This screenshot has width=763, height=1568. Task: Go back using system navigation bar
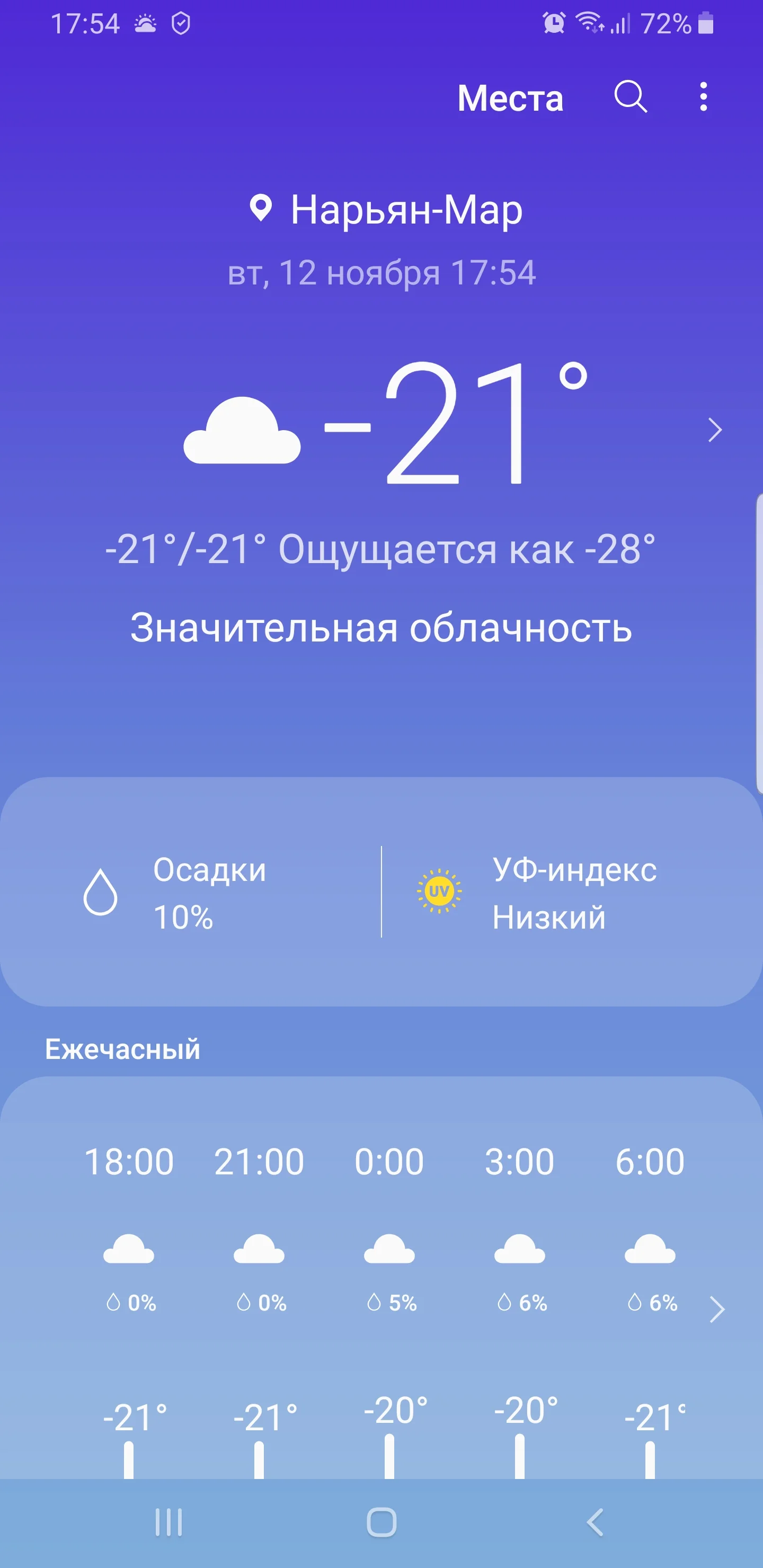pyautogui.click(x=595, y=1522)
